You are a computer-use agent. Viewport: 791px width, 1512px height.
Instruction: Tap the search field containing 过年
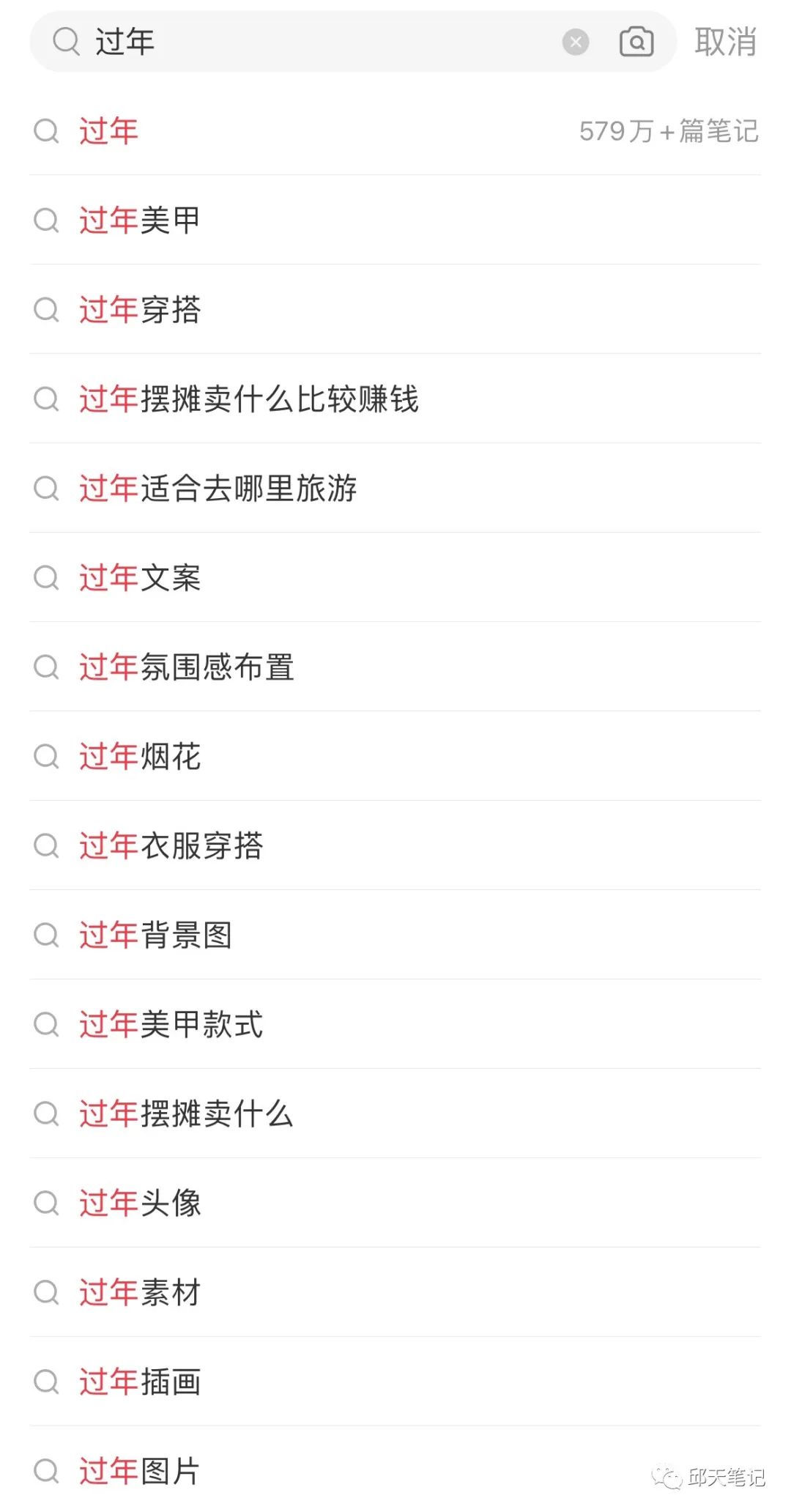(x=308, y=42)
